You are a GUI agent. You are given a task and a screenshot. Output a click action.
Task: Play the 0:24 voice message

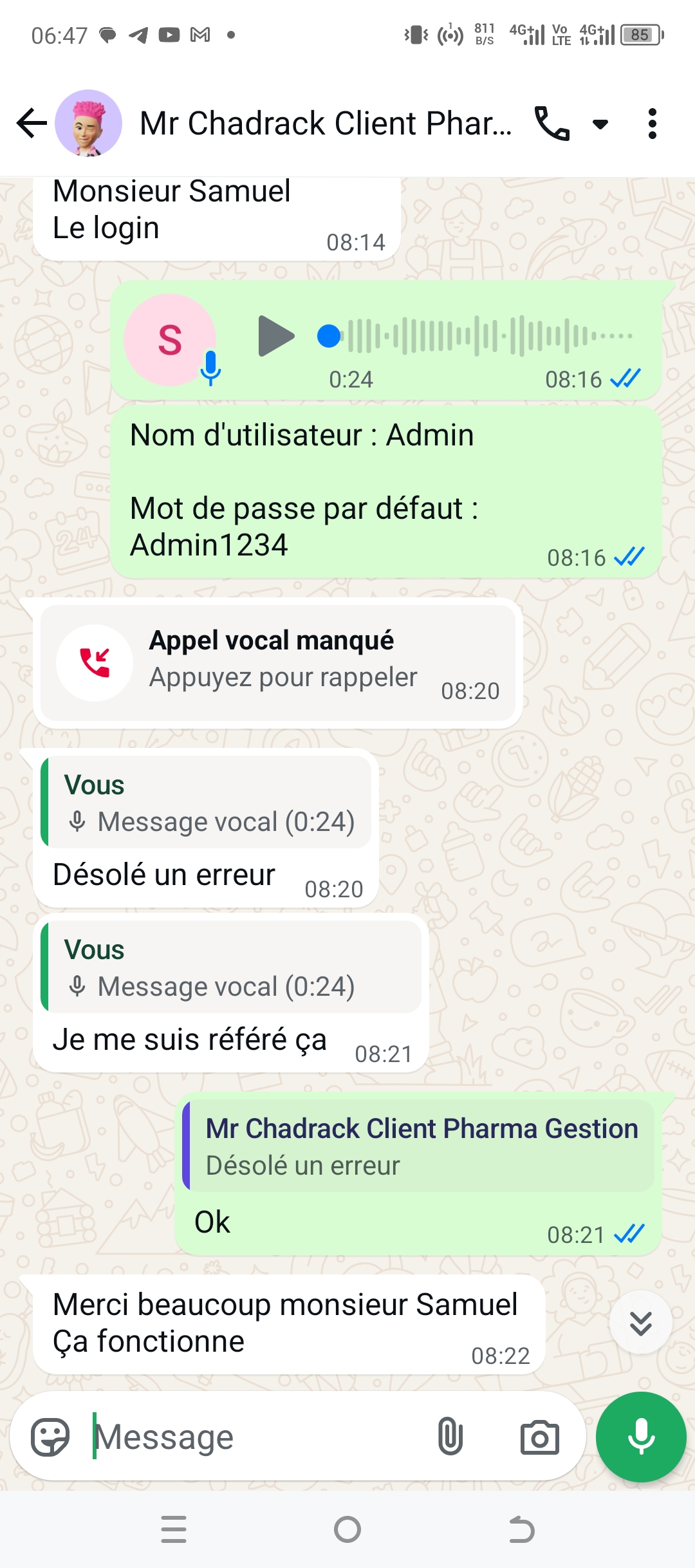click(x=275, y=335)
